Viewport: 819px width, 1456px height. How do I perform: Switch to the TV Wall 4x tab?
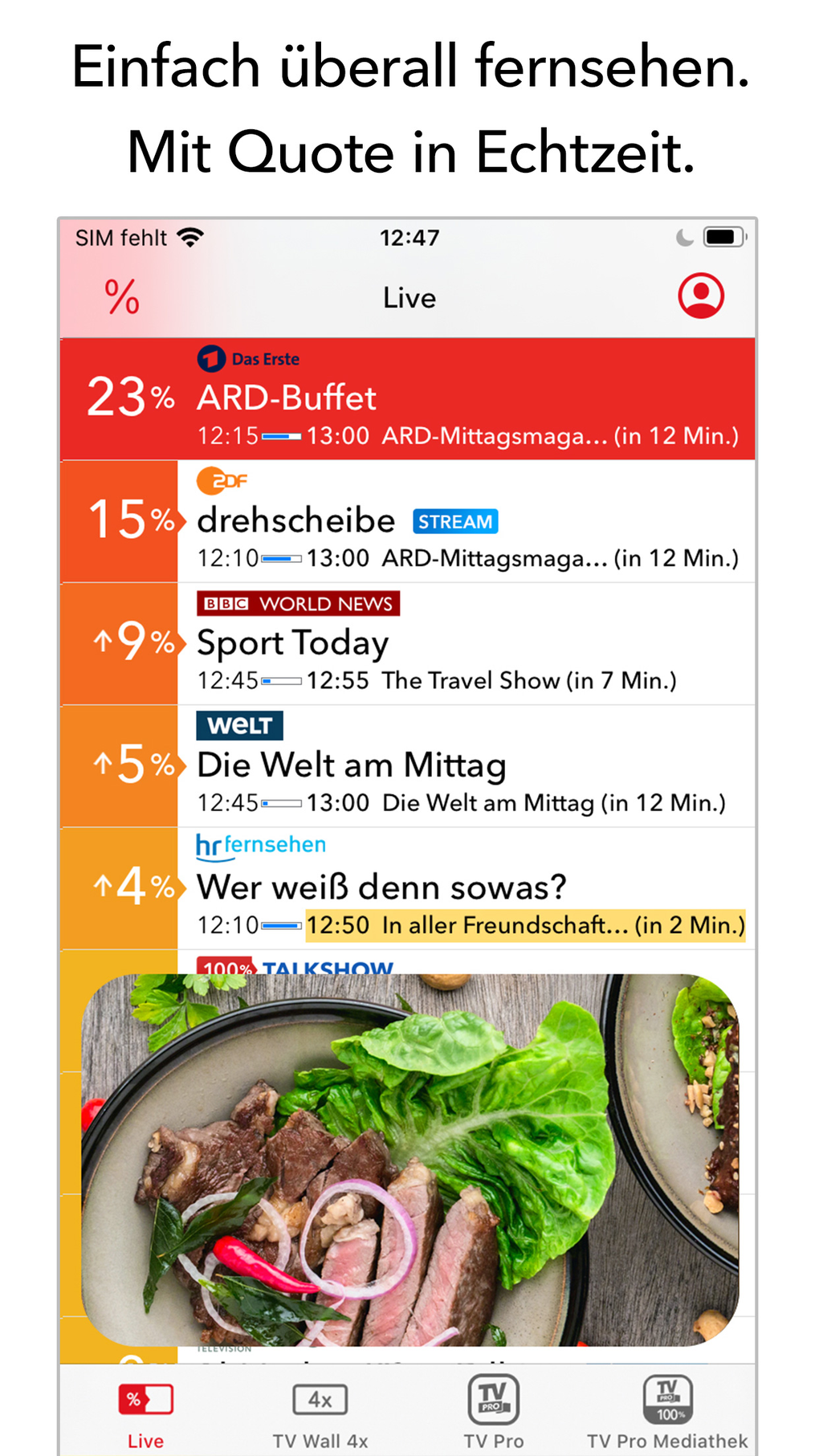(x=320, y=1397)
